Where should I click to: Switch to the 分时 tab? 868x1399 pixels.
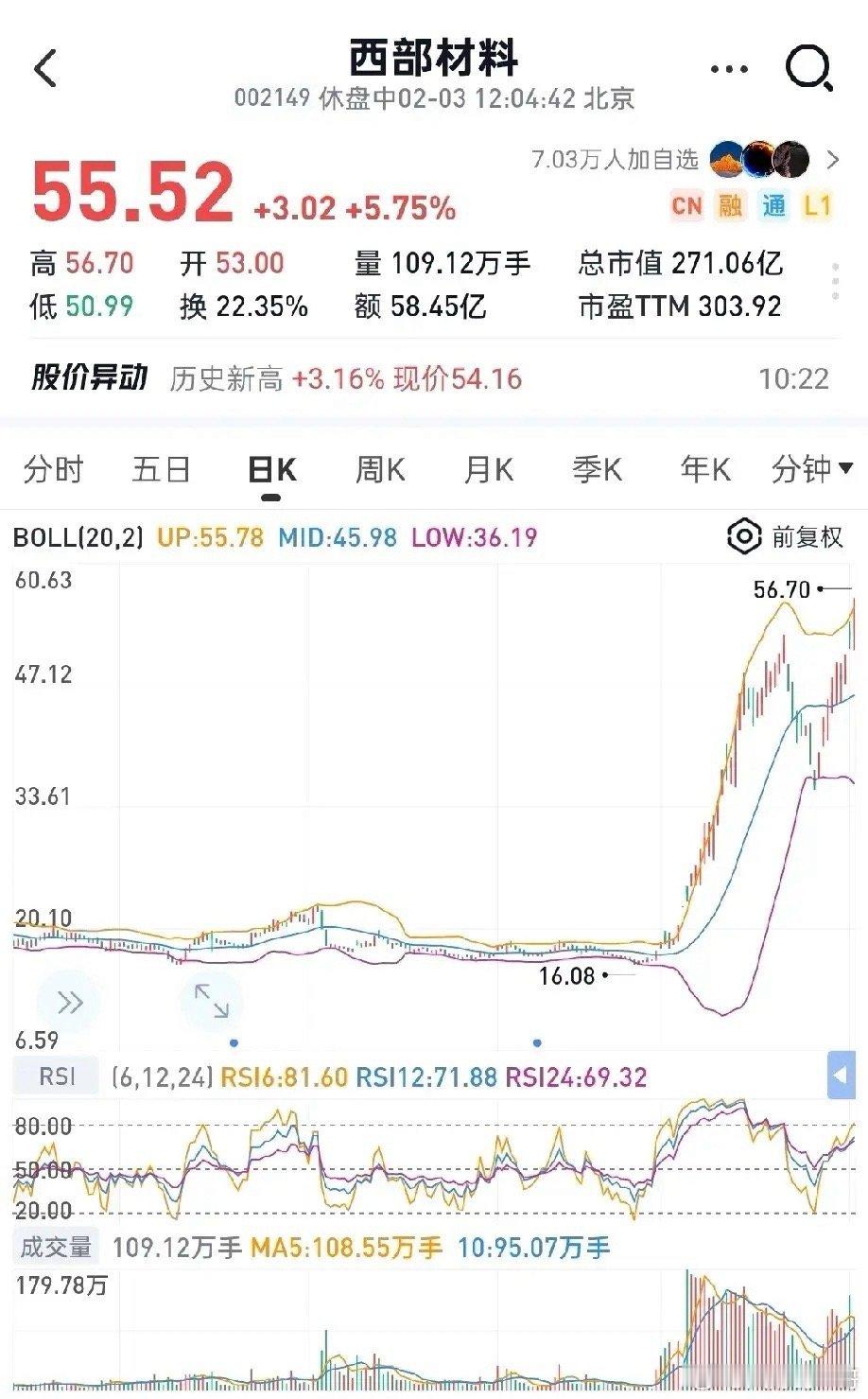click(53, 468)
